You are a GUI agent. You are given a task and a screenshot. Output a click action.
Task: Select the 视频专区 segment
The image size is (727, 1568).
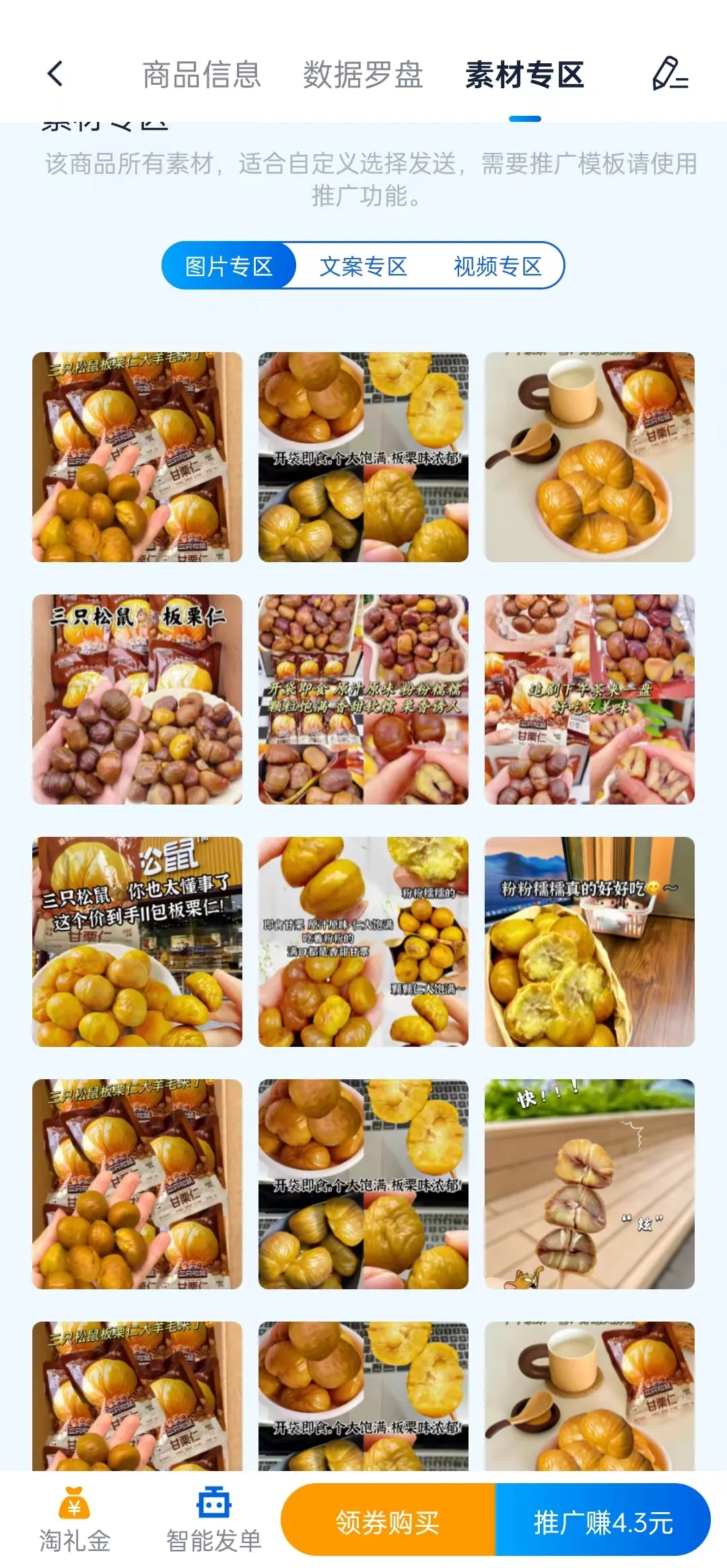click(x=497, y=267)
